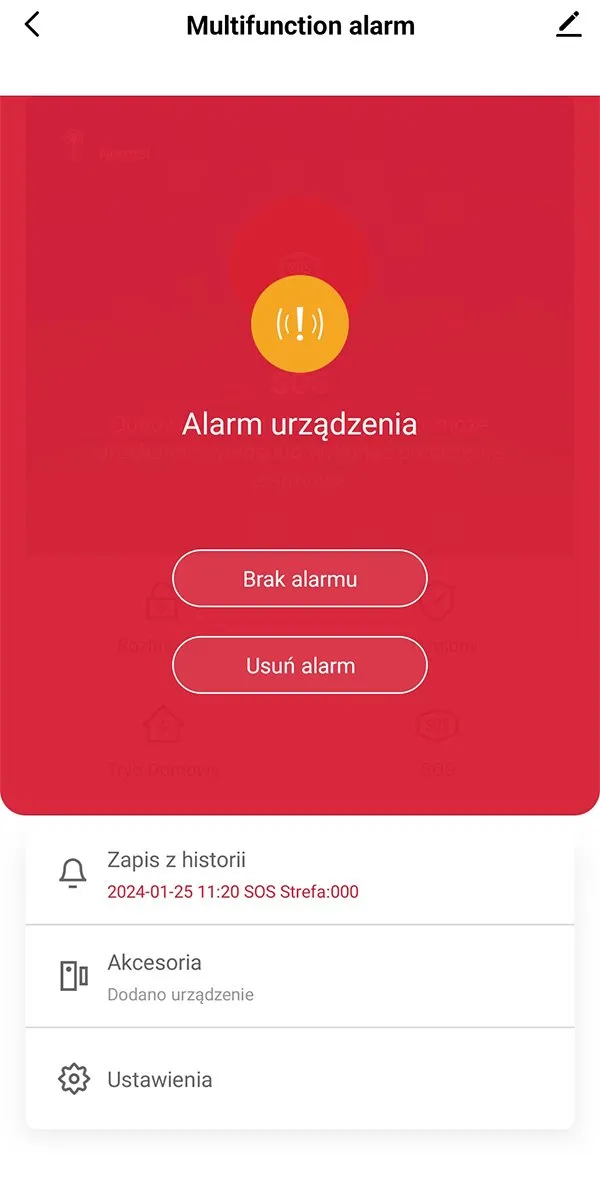This screenshot has height=1200, width=600.
Task: Open Zapis z historii record
Action: [x=300, y=874]
